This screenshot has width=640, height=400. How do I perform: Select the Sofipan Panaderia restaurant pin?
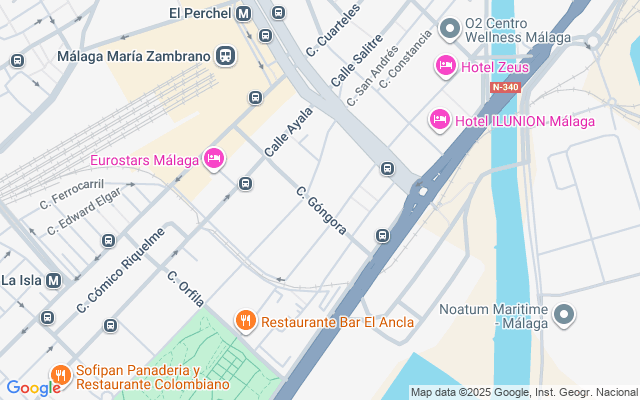coord(61,376)
